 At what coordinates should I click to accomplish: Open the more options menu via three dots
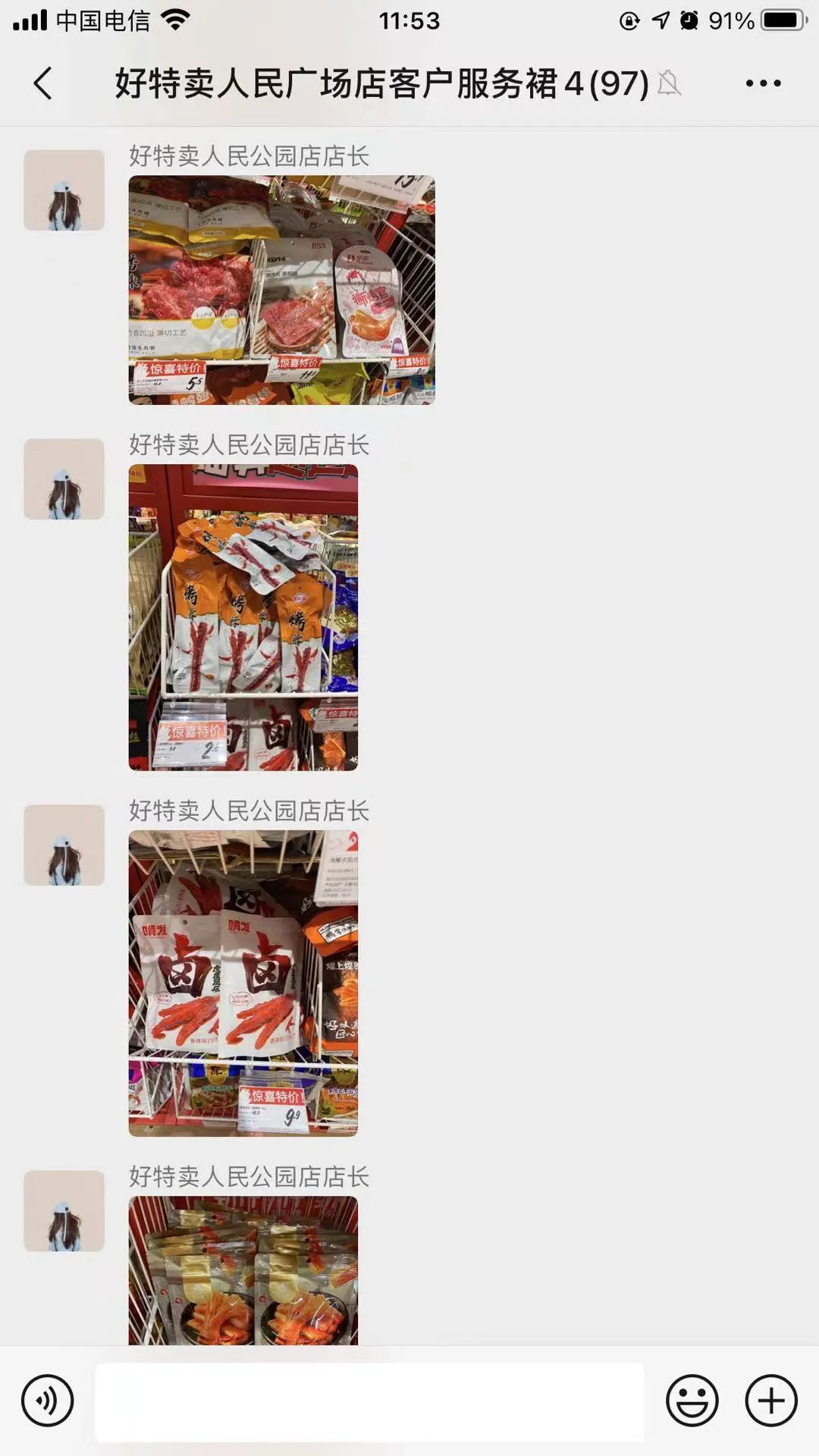(762, 83)
